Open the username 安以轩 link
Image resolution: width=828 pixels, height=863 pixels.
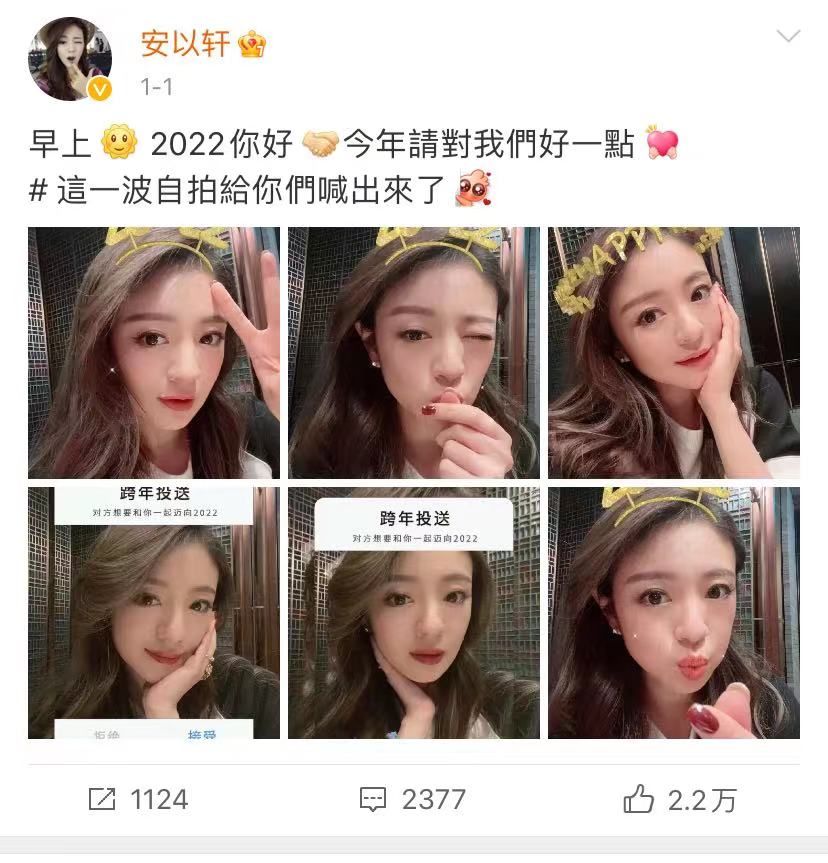pos(185,44)
